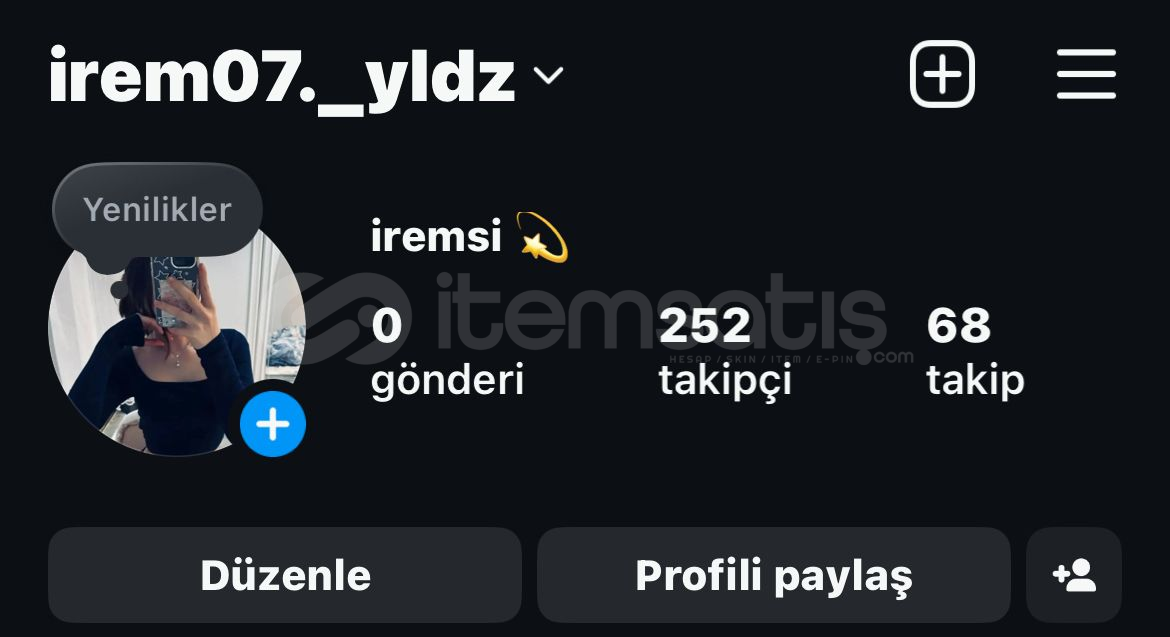Image resolution: width=1170 pixels, height=637 pixels.
Task: Create a new post with plus icon
Action: [x=941, y=74]
